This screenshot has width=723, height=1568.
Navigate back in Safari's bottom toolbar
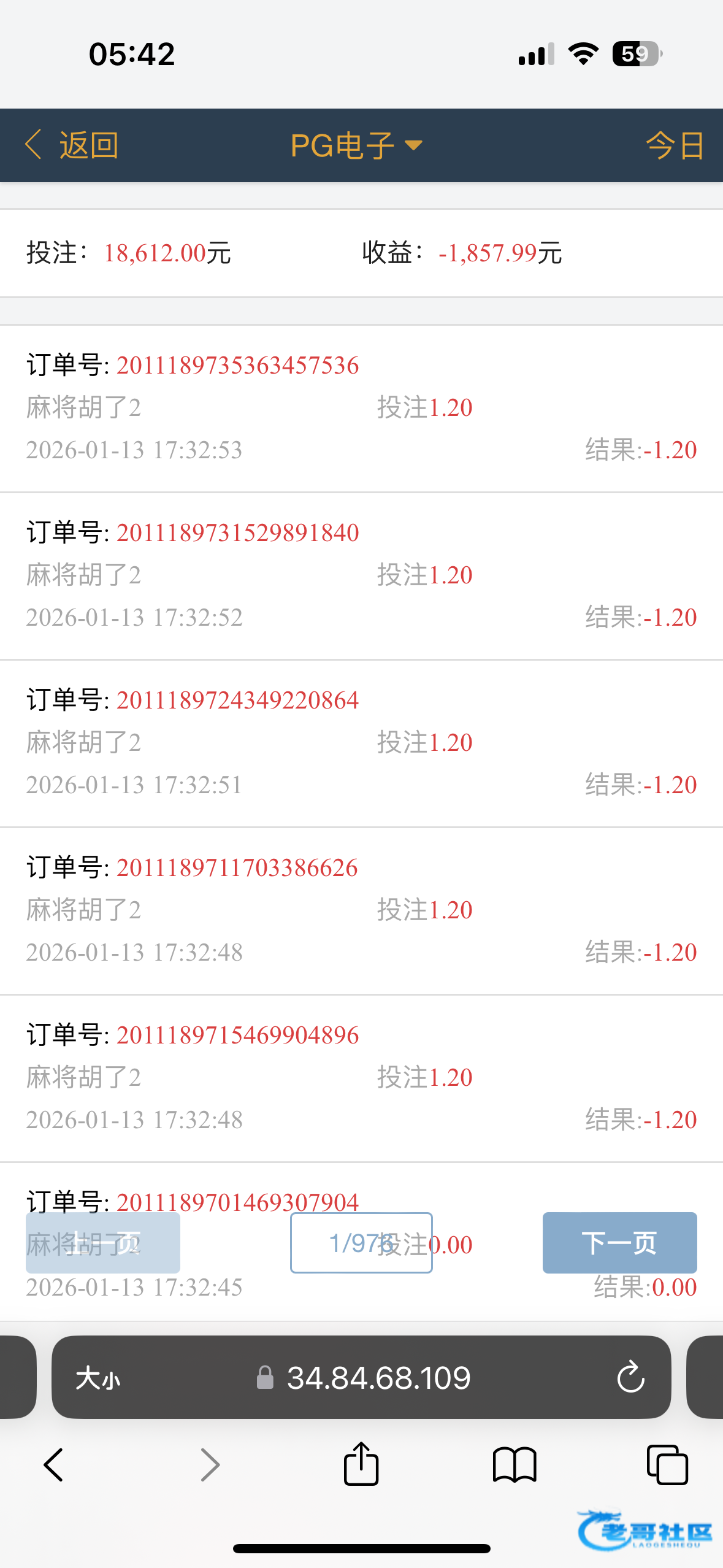click(54, 1465)
